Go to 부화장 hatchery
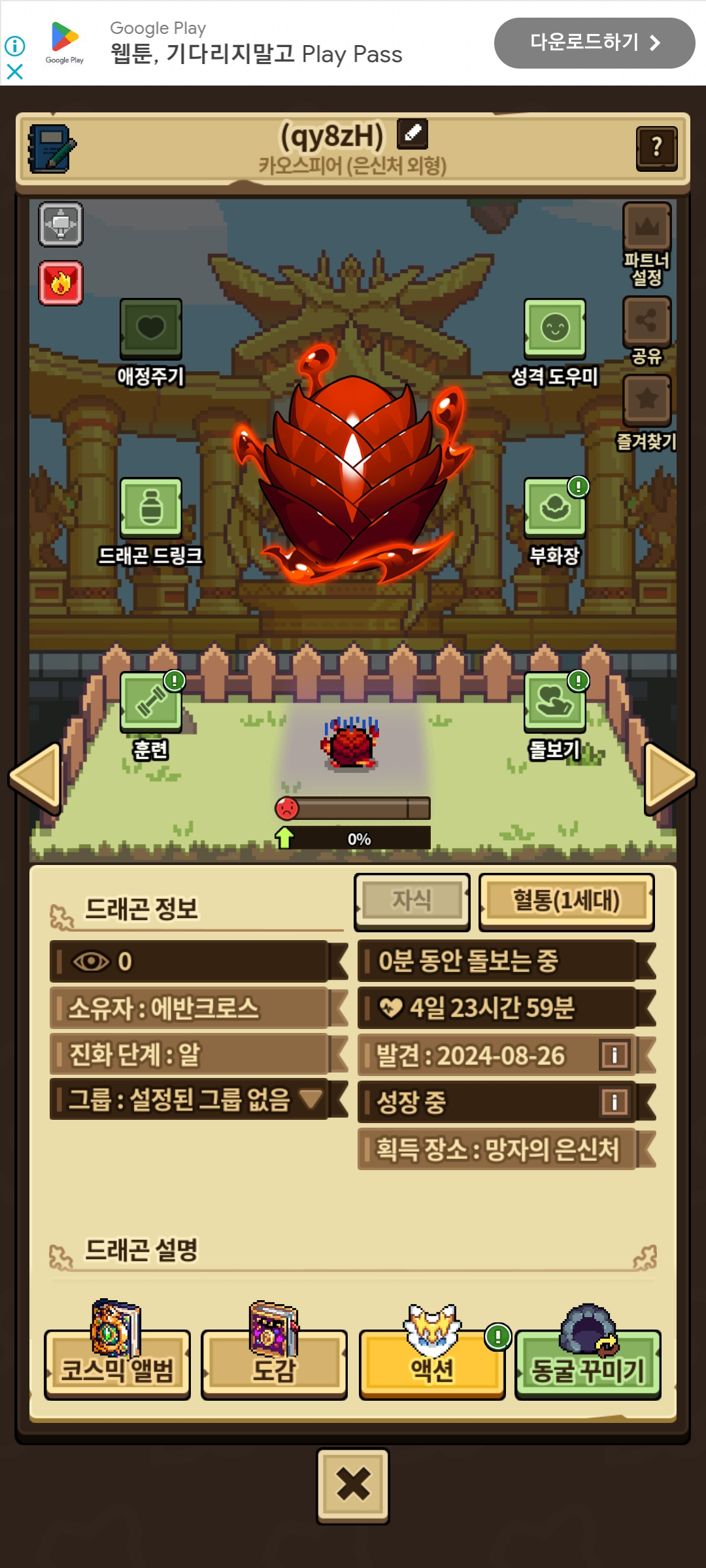 (x=554, y=508)
